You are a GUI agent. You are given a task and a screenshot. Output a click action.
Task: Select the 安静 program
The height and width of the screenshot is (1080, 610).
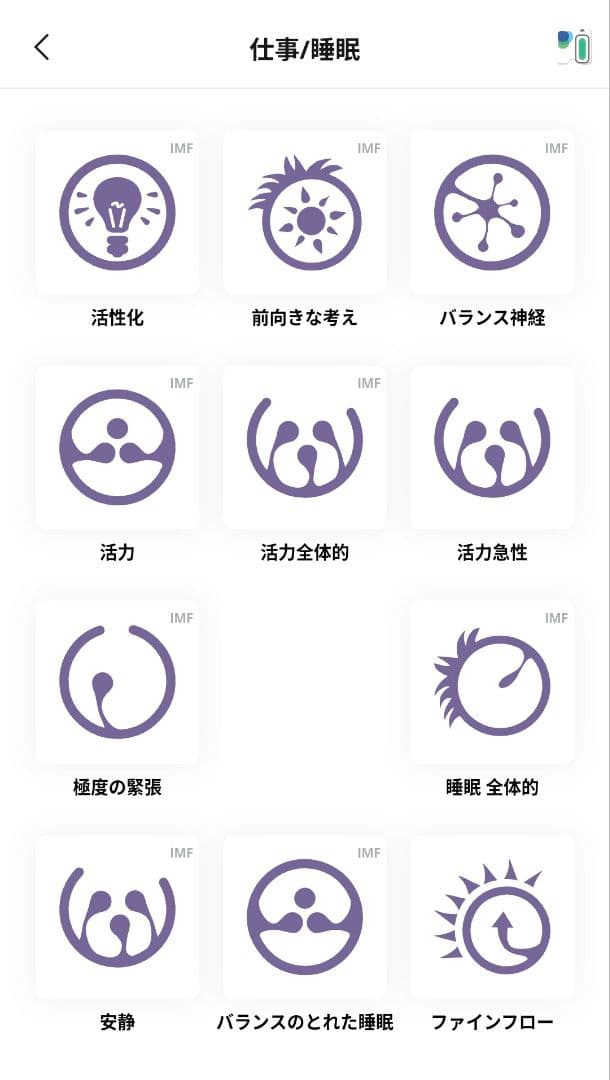coord(117,917)
